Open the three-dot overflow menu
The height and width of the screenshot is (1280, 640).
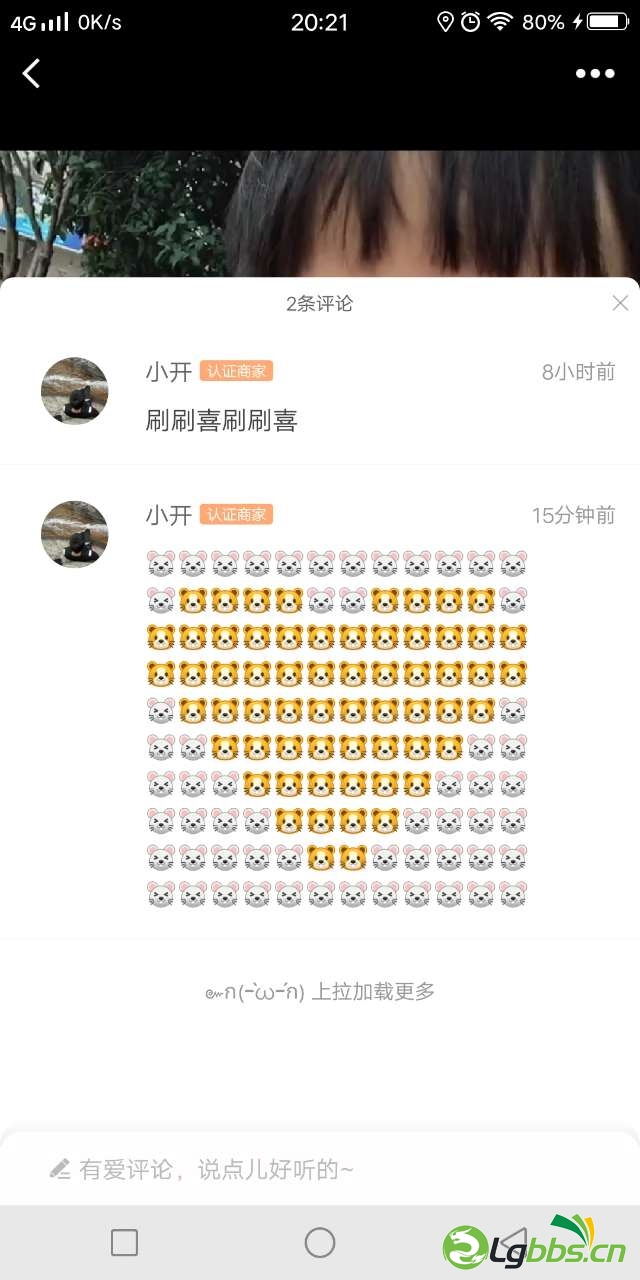coord(595,73)
